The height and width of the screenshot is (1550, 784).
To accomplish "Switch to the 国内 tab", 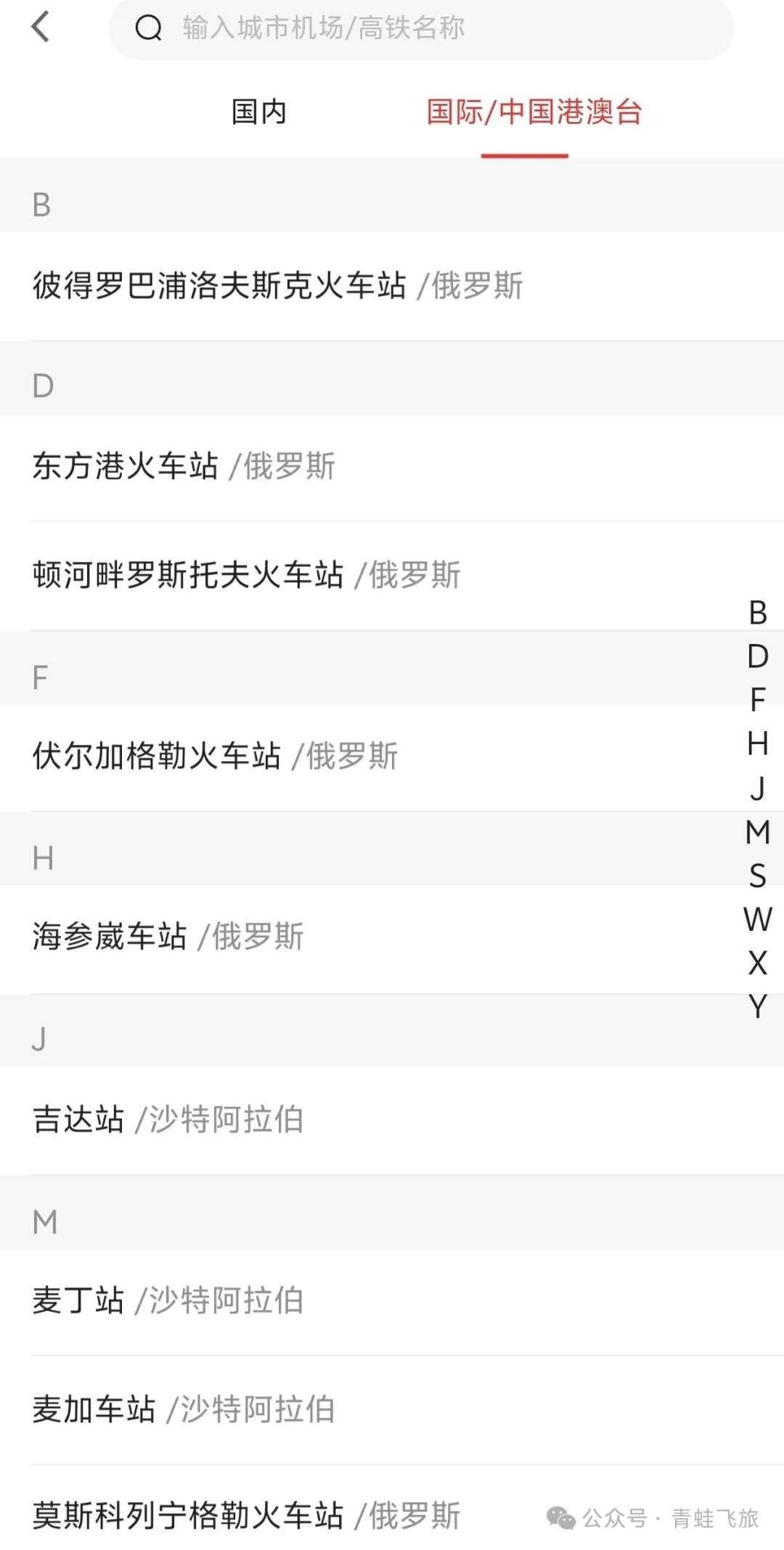I will [x=259, y=113].
